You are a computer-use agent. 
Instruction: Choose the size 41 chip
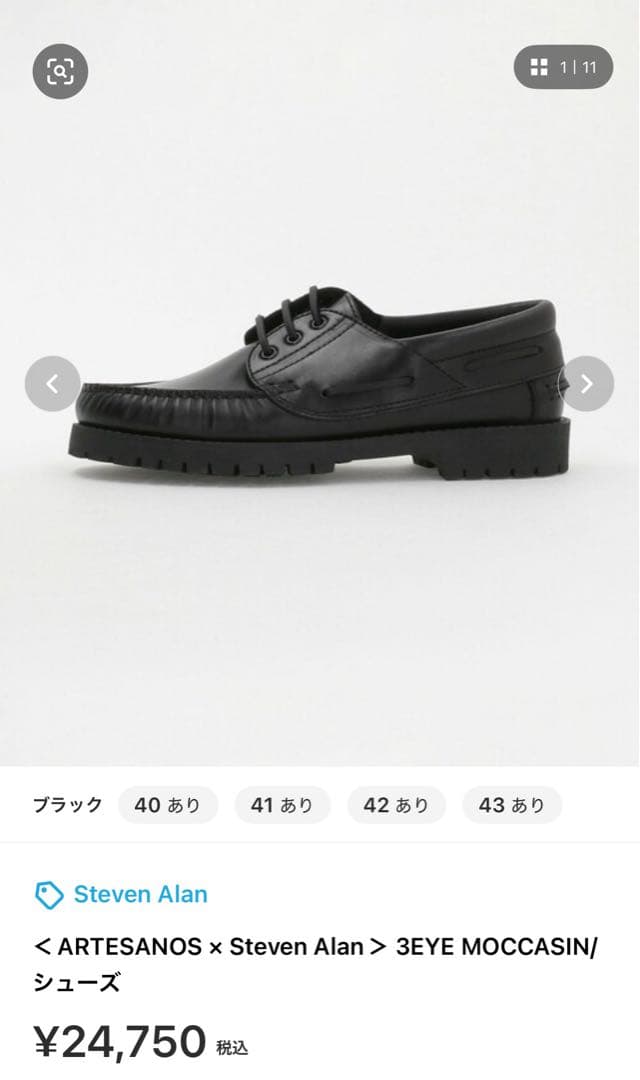(x=282, y=805)
